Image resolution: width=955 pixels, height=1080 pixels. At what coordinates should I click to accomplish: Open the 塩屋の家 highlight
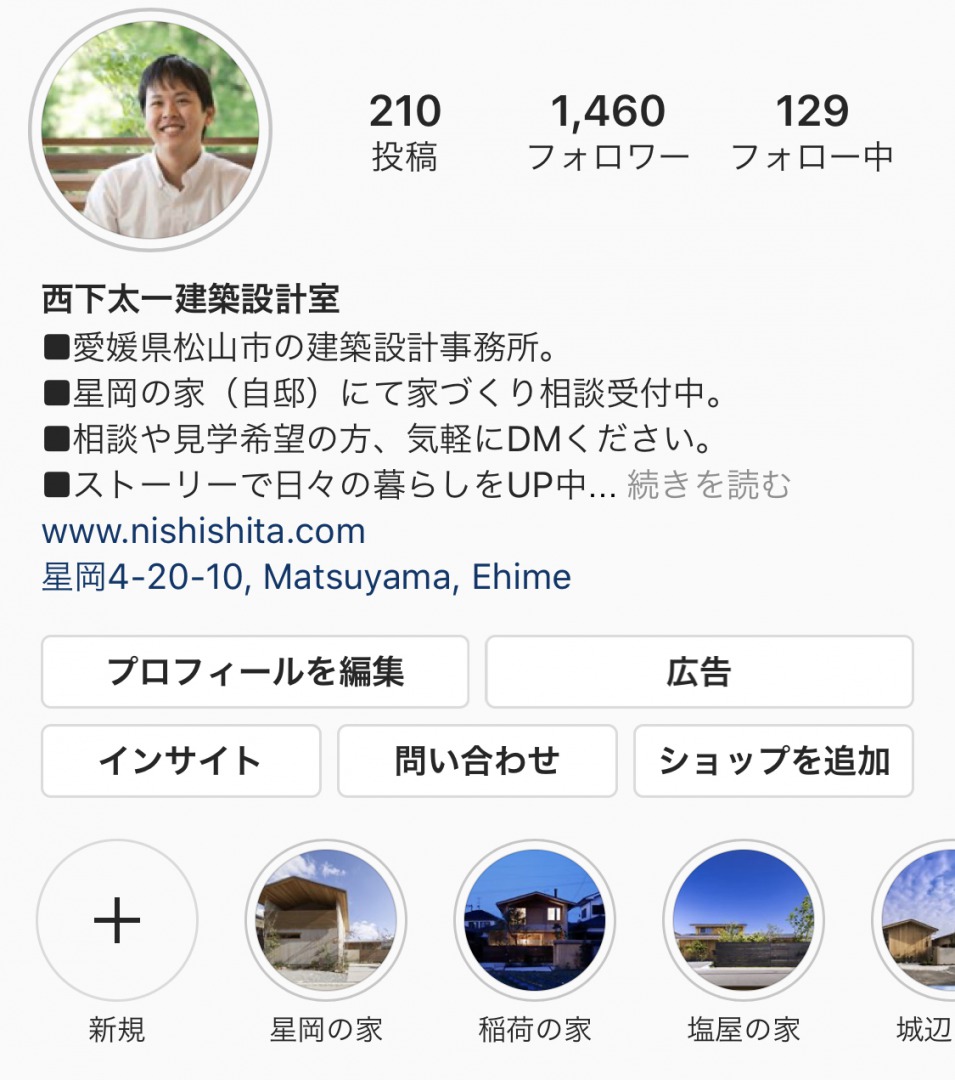(x=744, y=921)
